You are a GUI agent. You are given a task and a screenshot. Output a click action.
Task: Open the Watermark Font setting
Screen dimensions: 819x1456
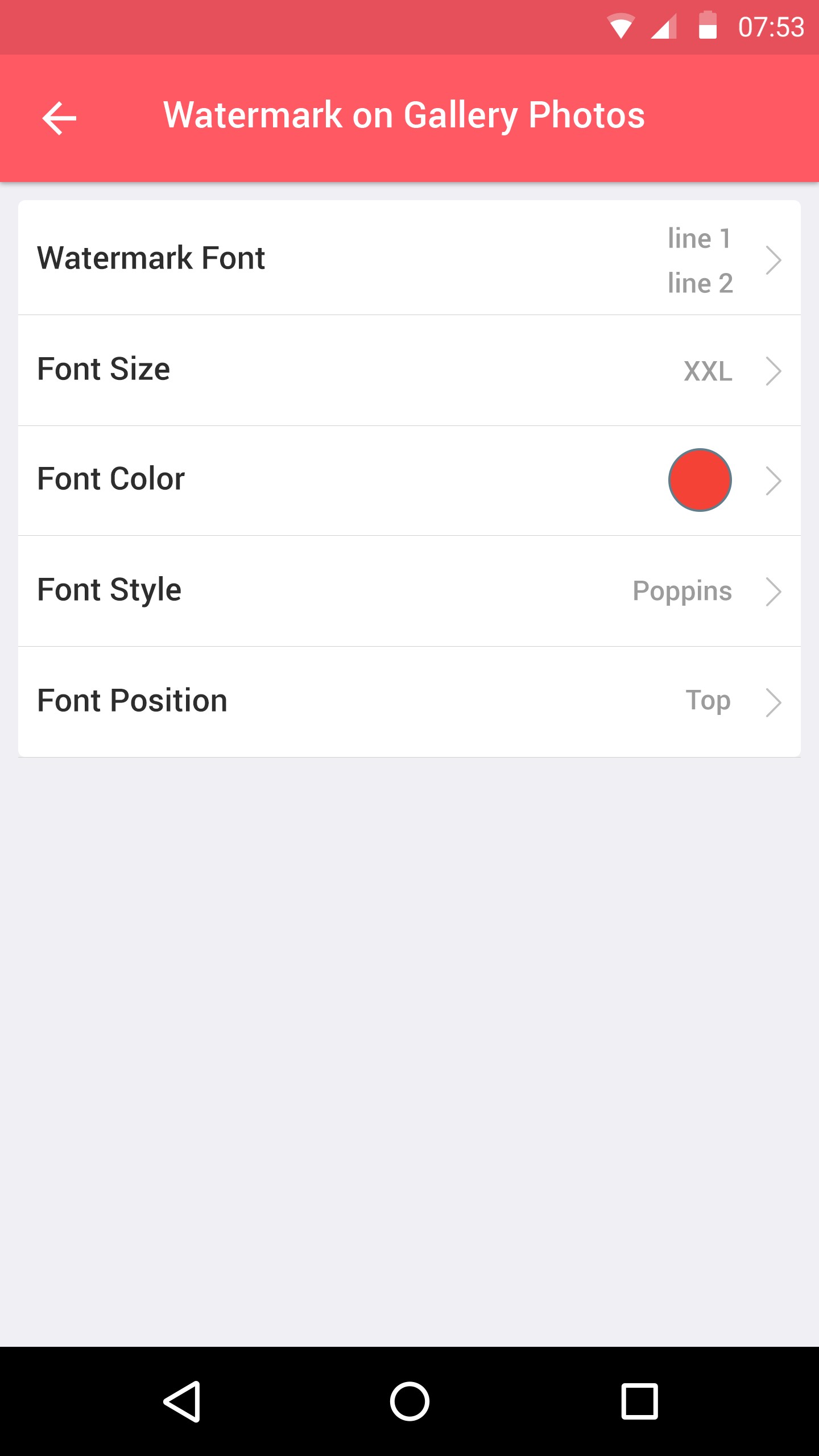409,259
